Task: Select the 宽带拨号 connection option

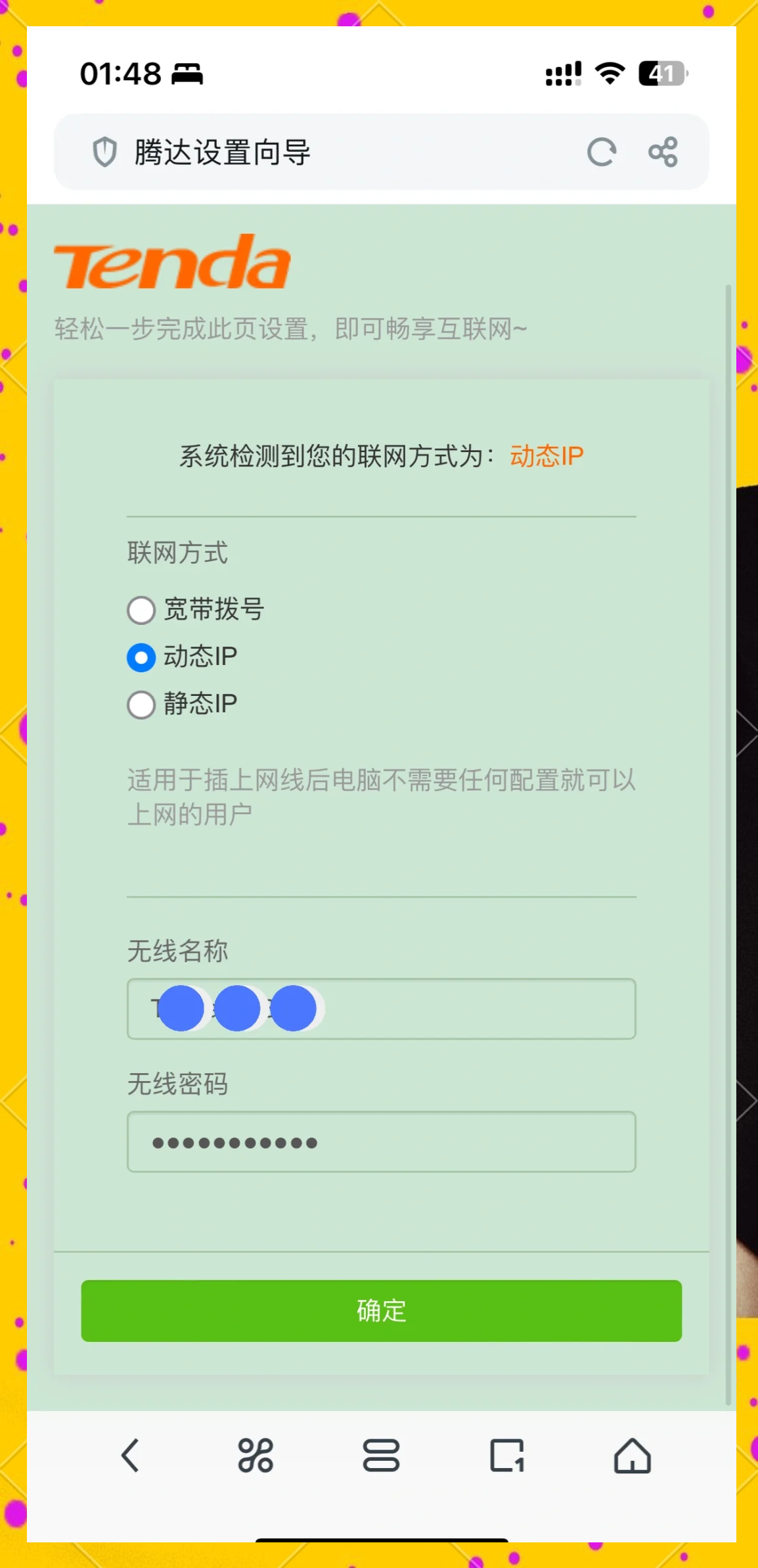Action: click(141, 610)
